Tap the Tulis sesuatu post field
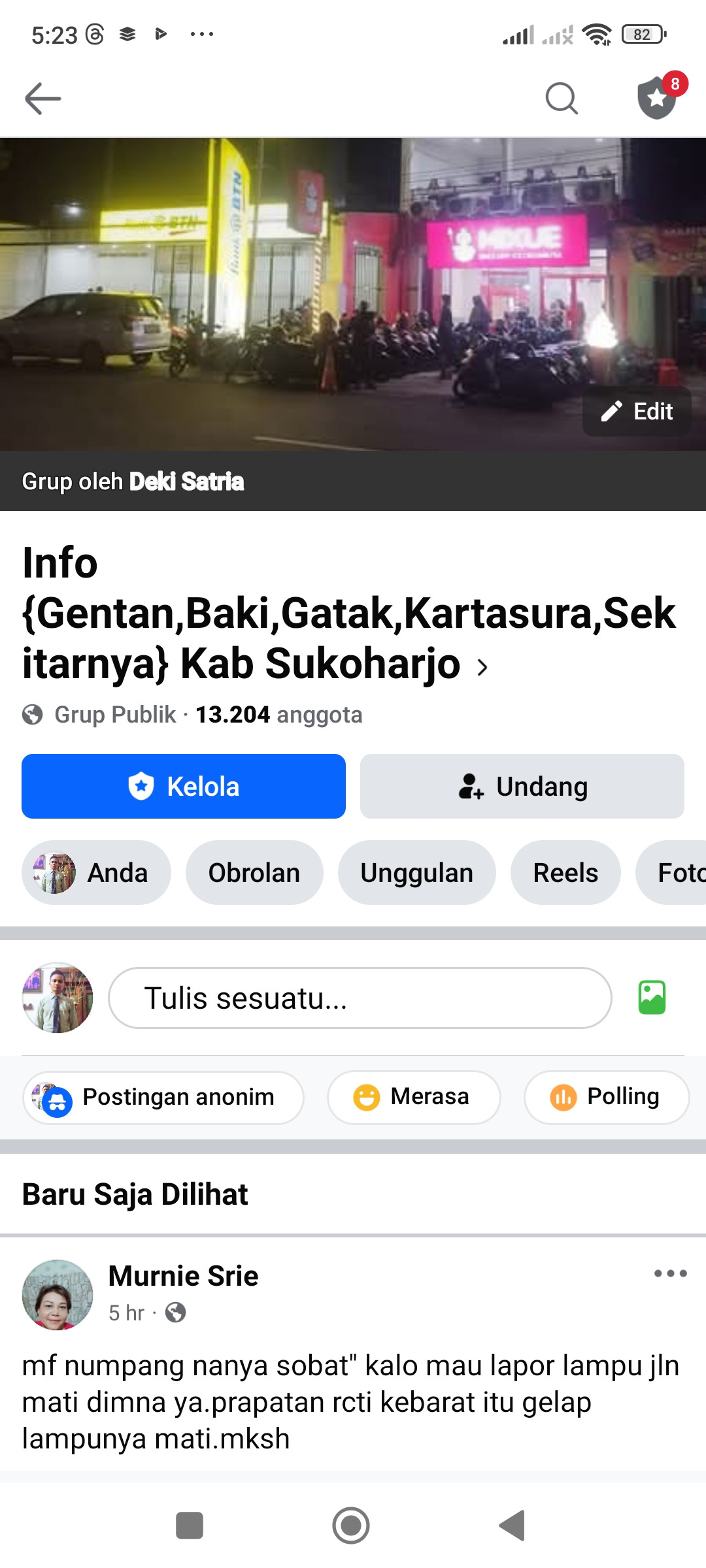The image size is (706, 1568). (x=360, y=998)
